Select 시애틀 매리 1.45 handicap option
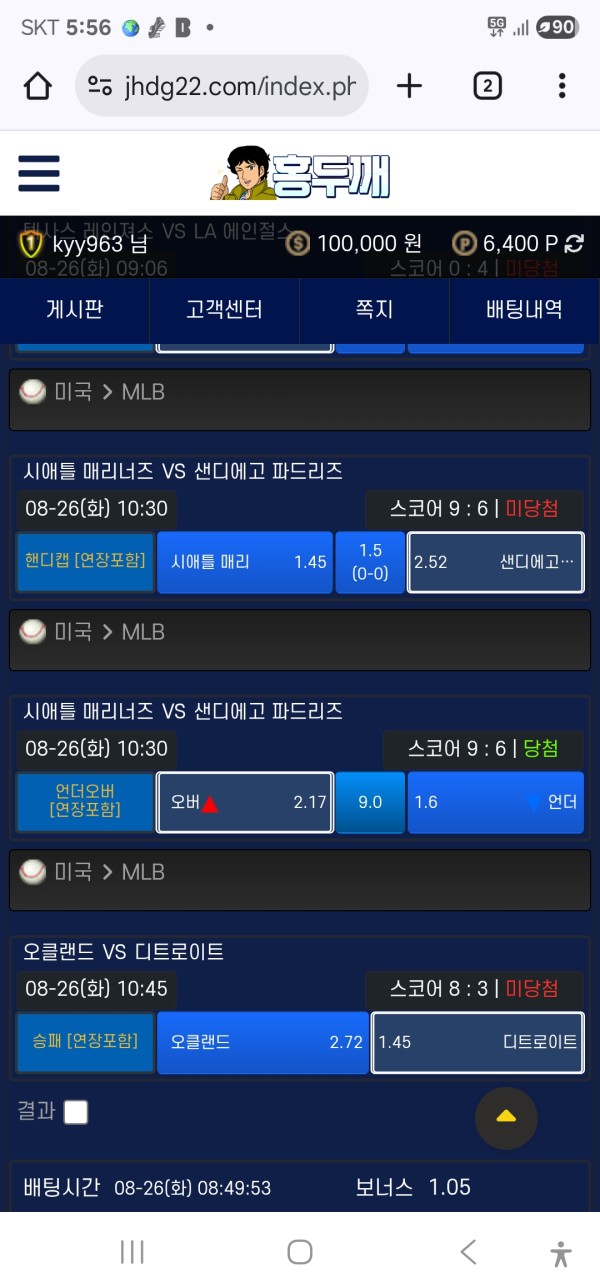The width and height of the screenshot is (600, 1287). (245, 562)
